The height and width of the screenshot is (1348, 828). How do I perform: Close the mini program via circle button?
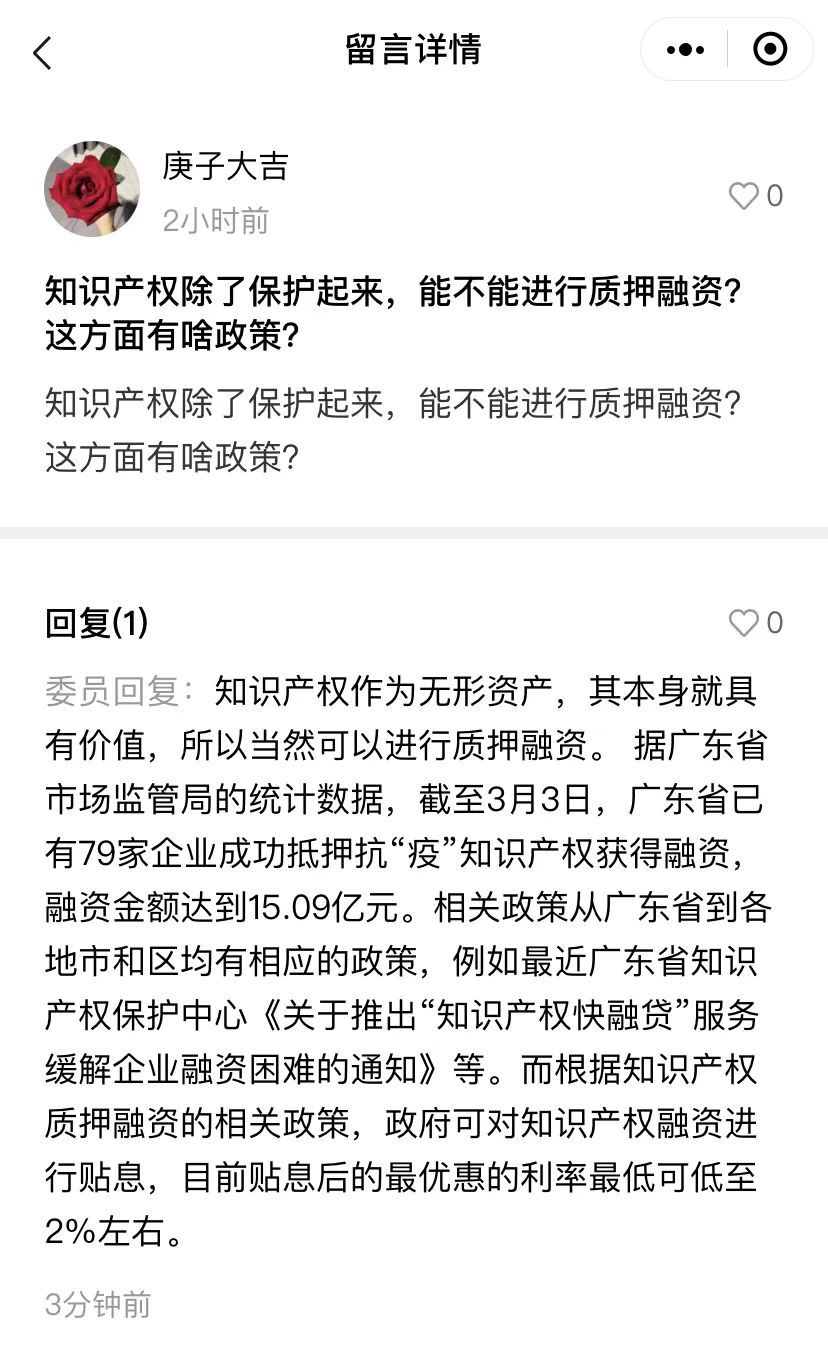[769, 49]
